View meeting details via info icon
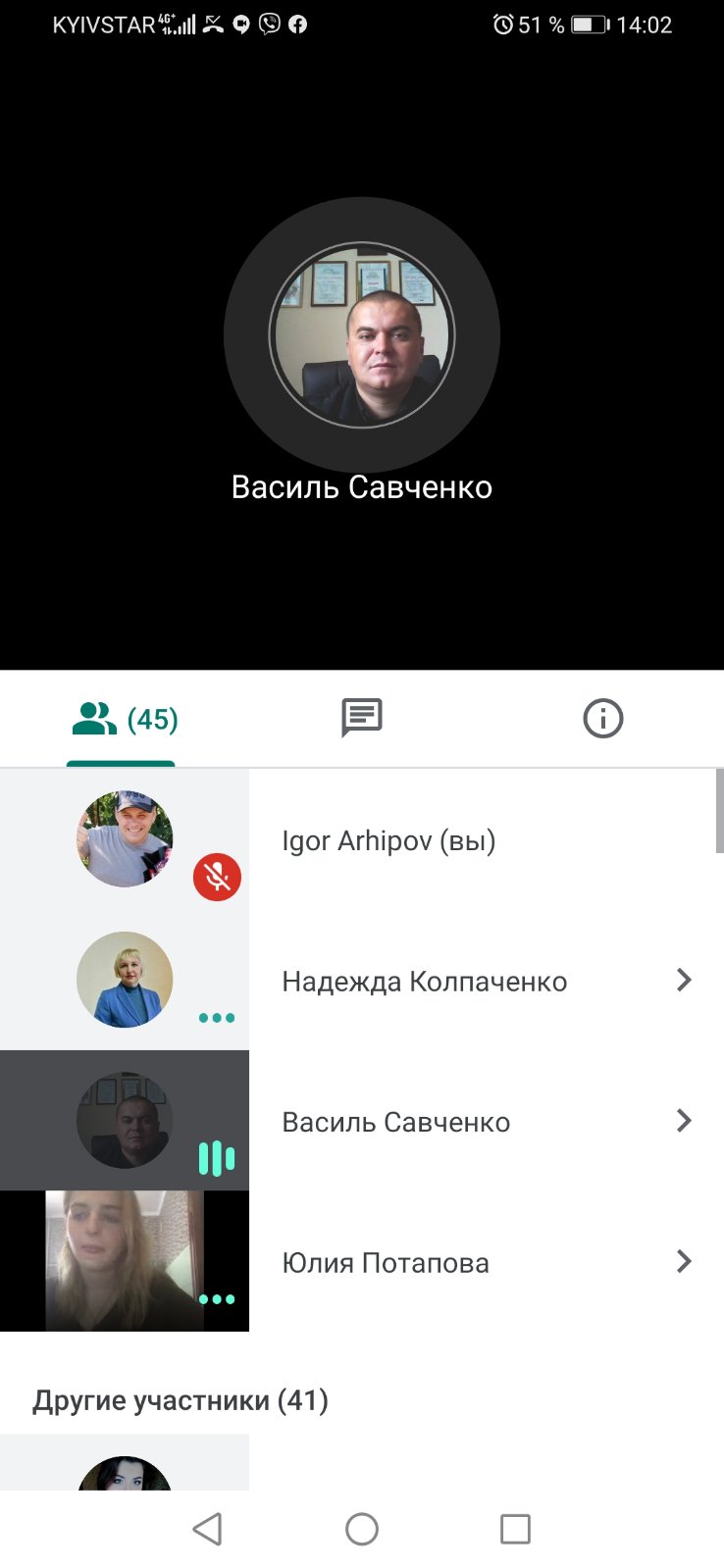Screen dimensions: 724x1568 [x=602, y=719]
